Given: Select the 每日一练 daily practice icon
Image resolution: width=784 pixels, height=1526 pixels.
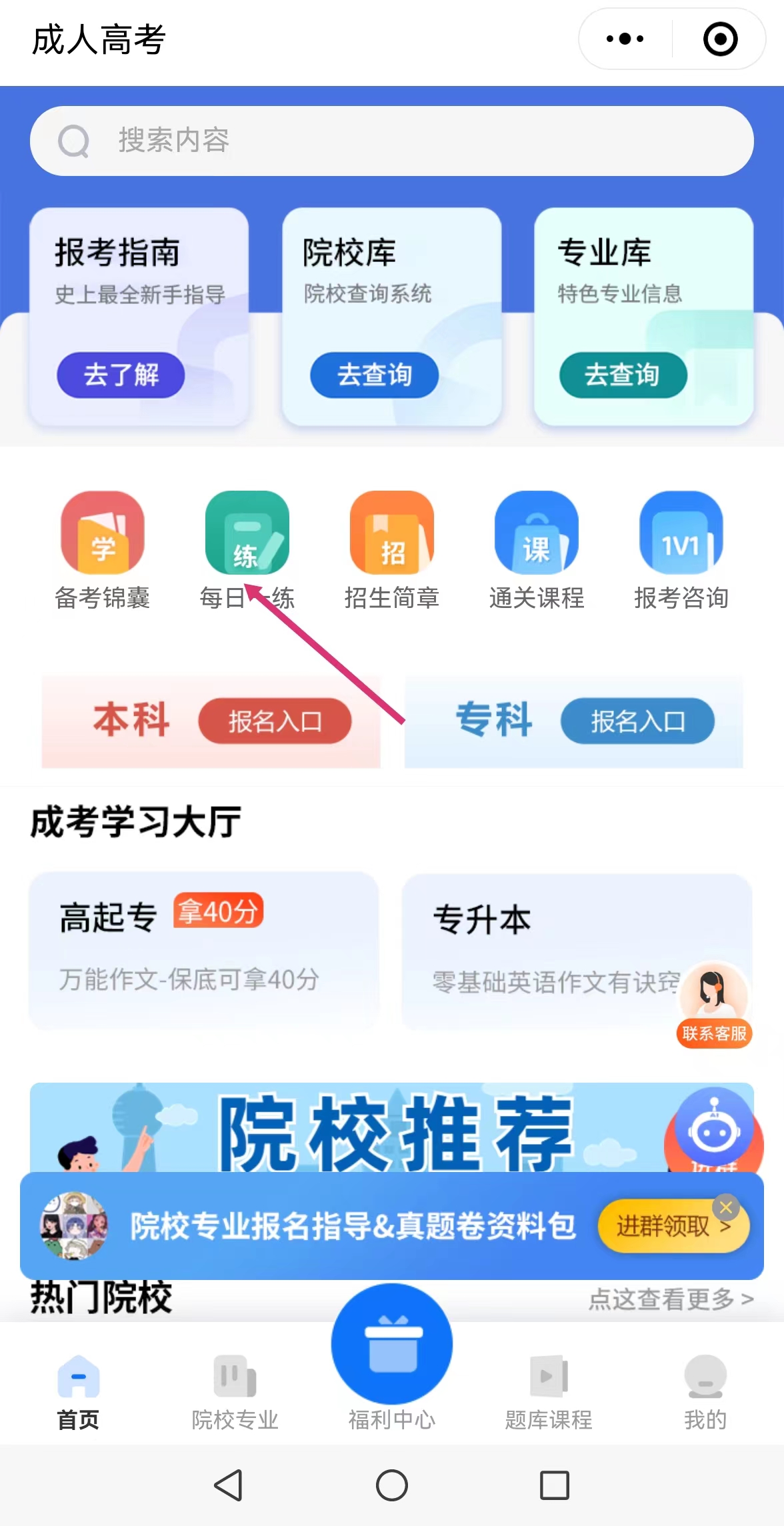Looking at the screenshot, I should tap(247, 533).
